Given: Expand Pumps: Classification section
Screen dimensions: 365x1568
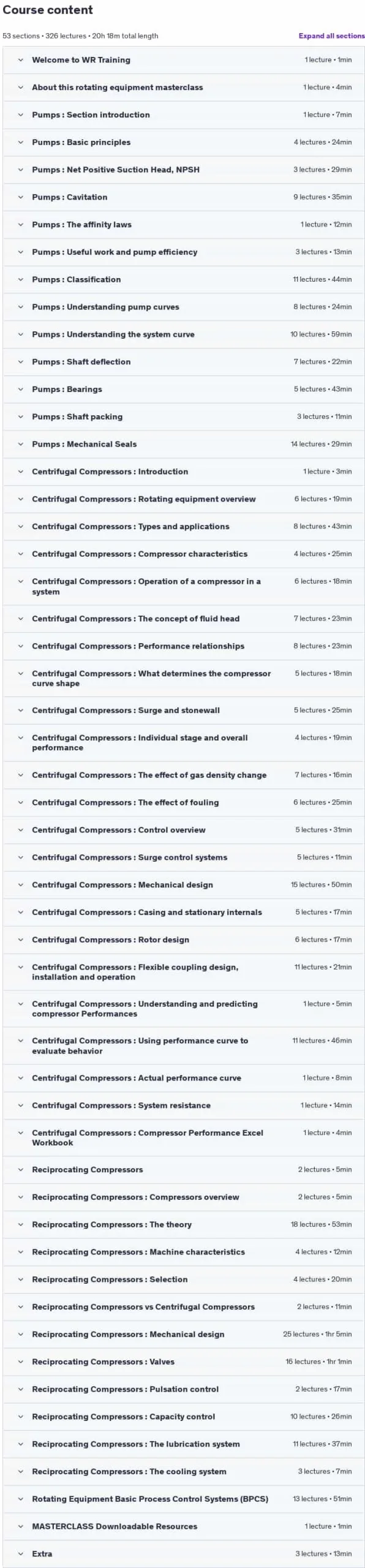Looking at the screenshot, I should click(183, 279).
